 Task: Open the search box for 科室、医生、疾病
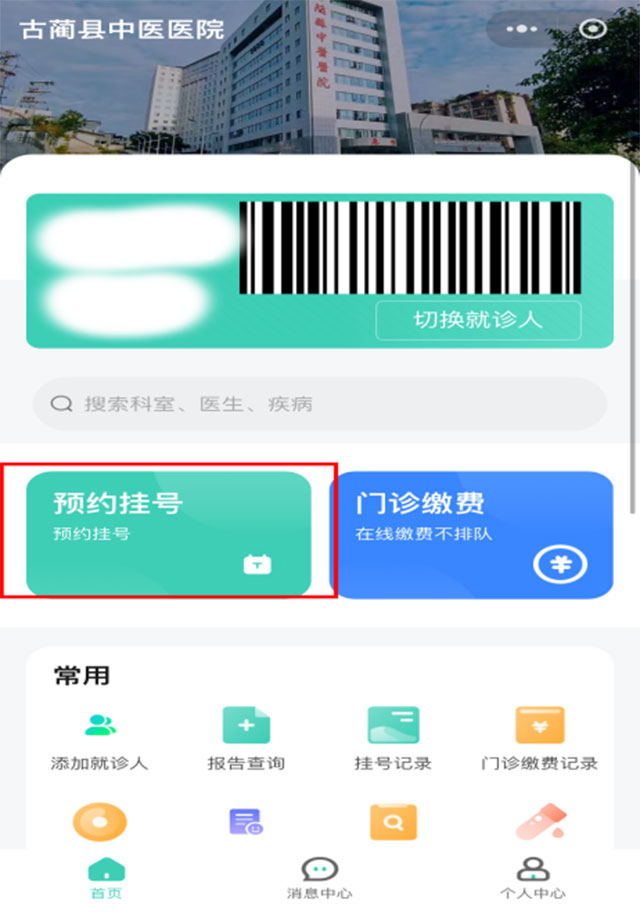[x=320, y=404]
